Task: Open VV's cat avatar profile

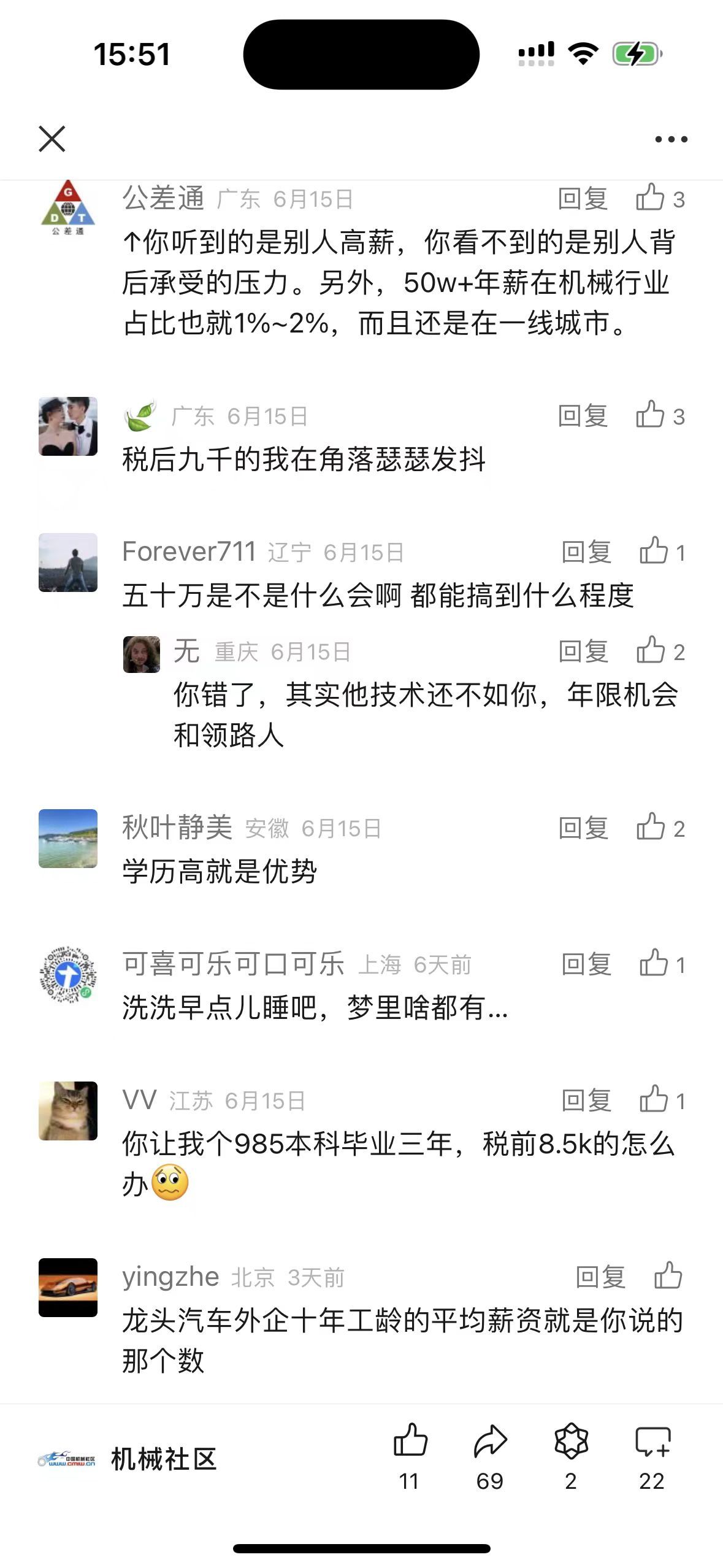Action: coord(68,1111)
